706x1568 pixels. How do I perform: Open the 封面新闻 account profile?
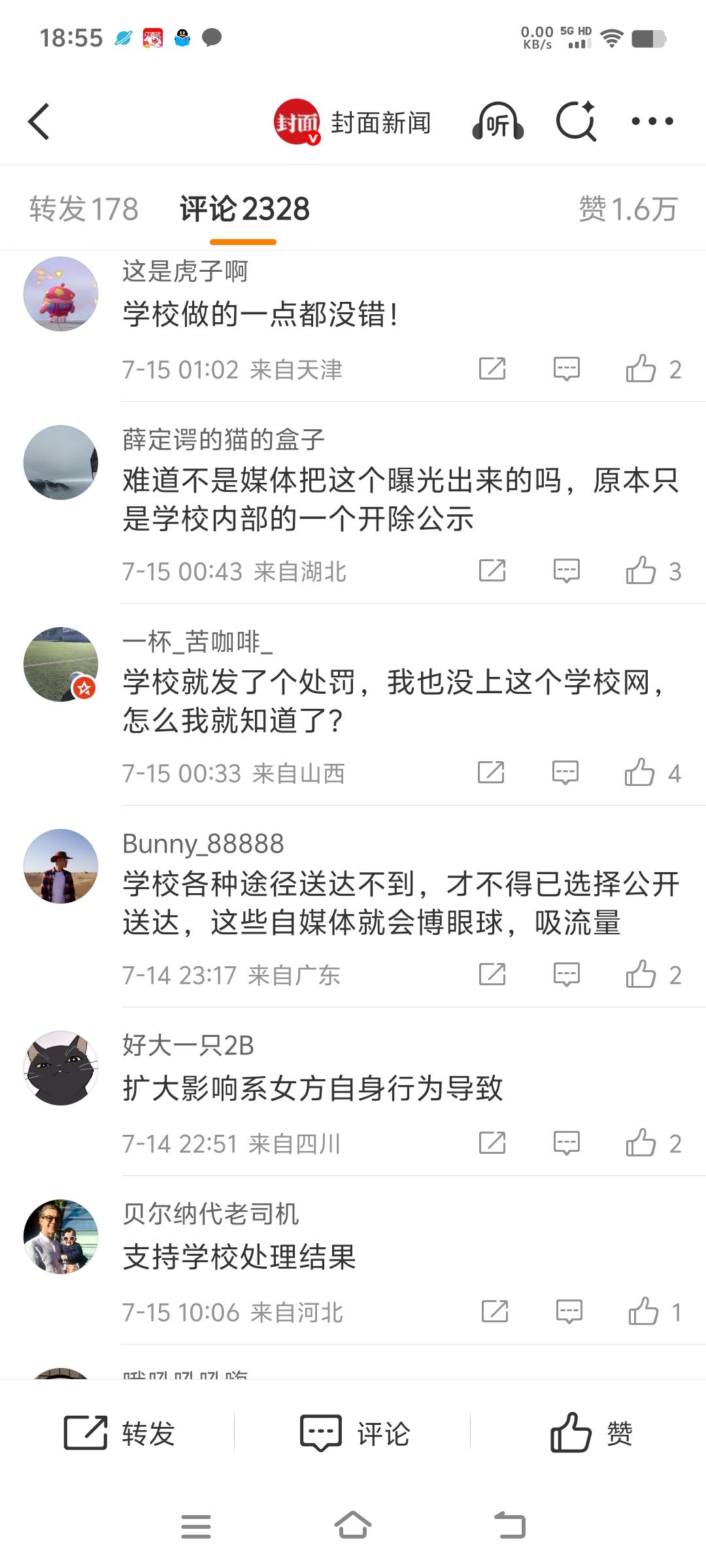click(x=352, y=122)
